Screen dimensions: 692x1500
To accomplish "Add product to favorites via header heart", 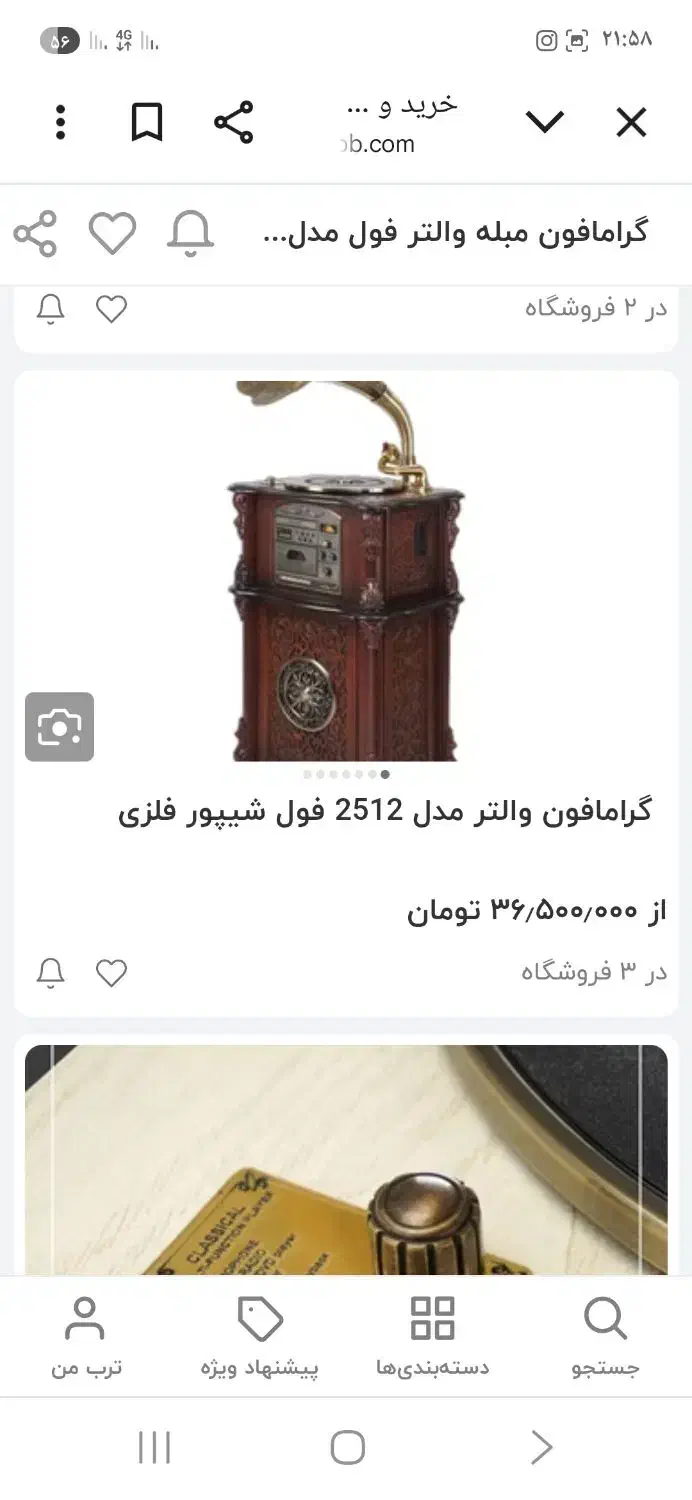I will (x=112, y=234).
